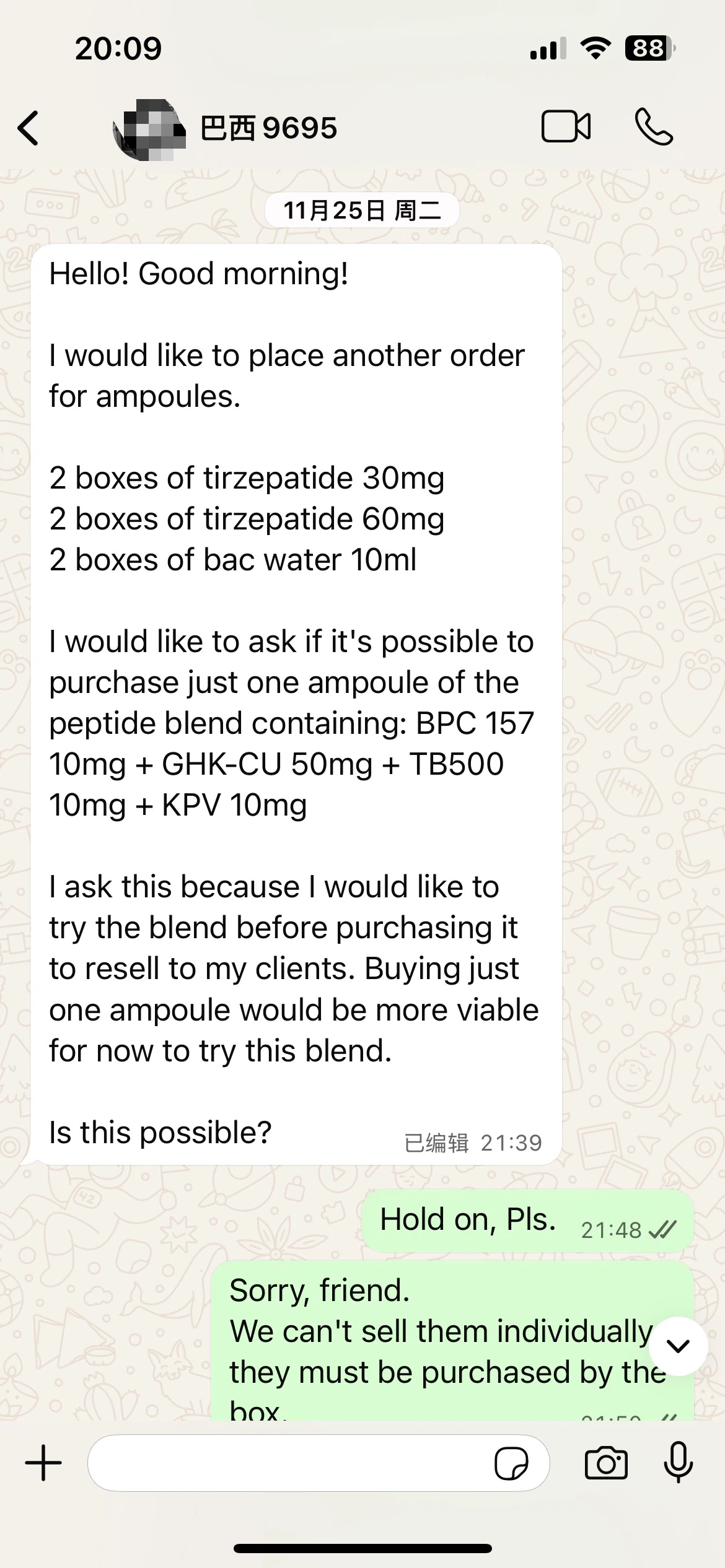This screenshot has width=725, height=1568.
Task: Tap the 11月25日 周二 date chip
Action: point(362,209)
